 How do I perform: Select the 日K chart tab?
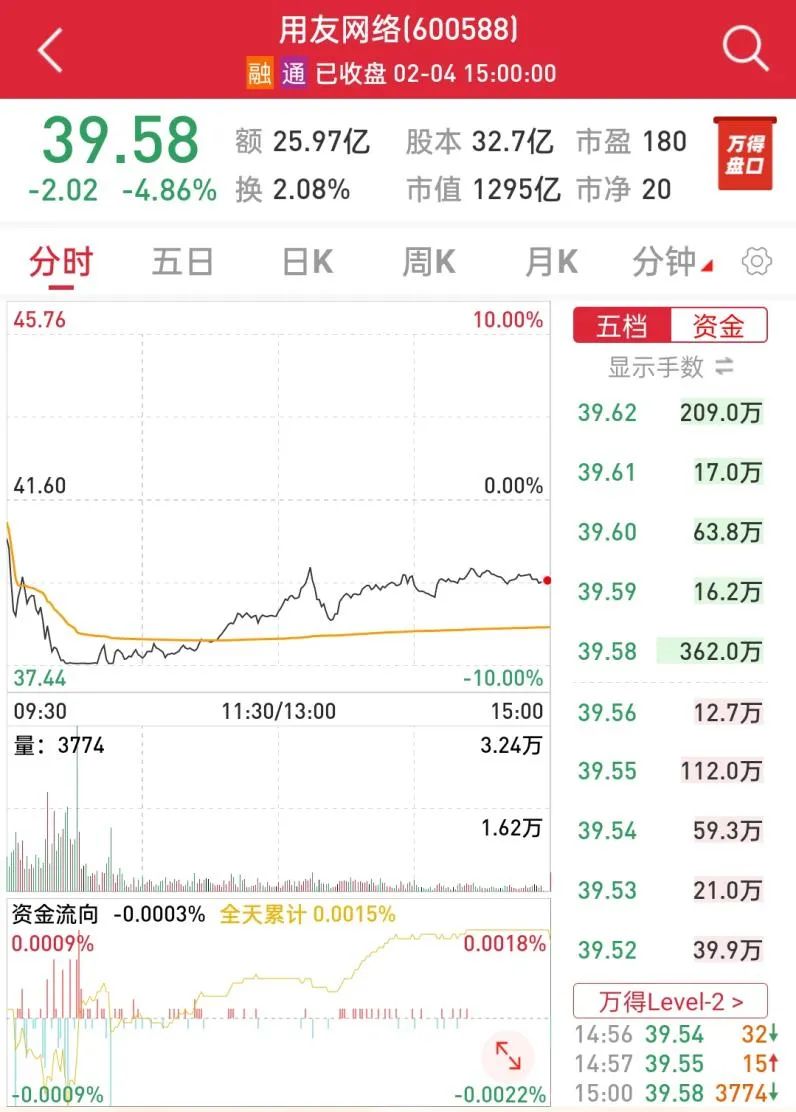click(x=307, y=263)
